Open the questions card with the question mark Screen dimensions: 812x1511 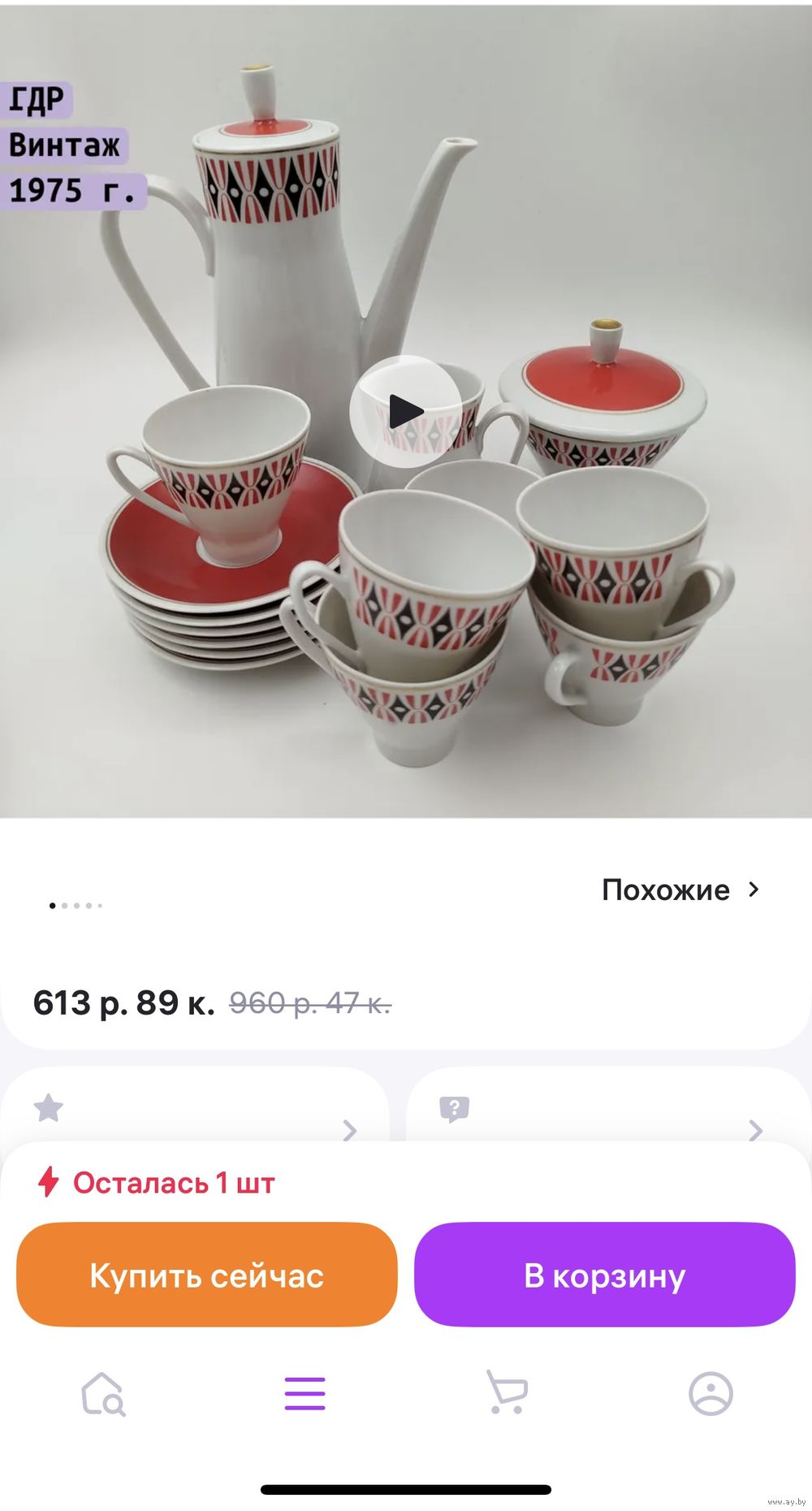click(609, 1105)
